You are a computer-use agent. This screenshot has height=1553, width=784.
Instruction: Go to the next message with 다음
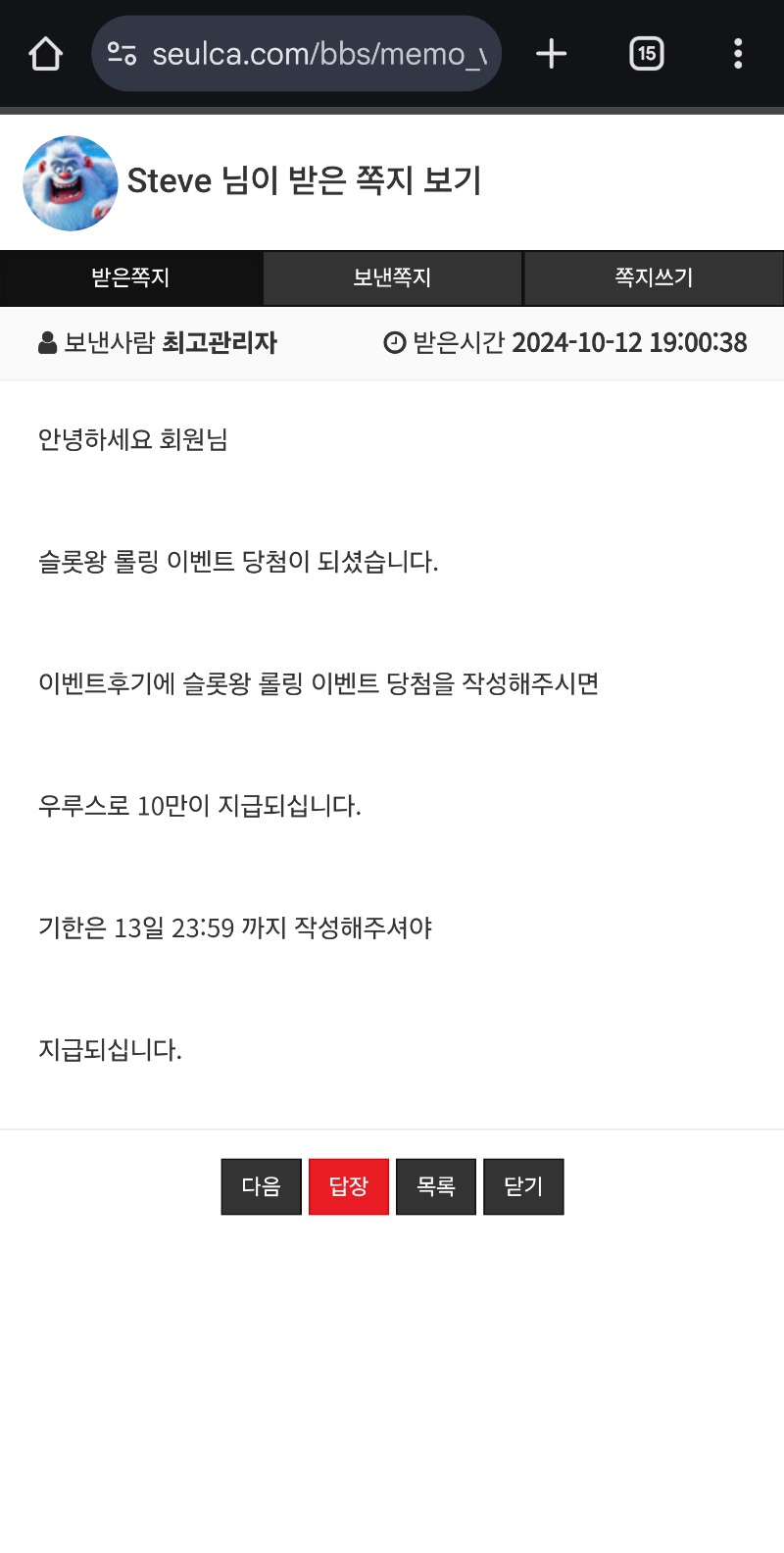coord(261,1186)
